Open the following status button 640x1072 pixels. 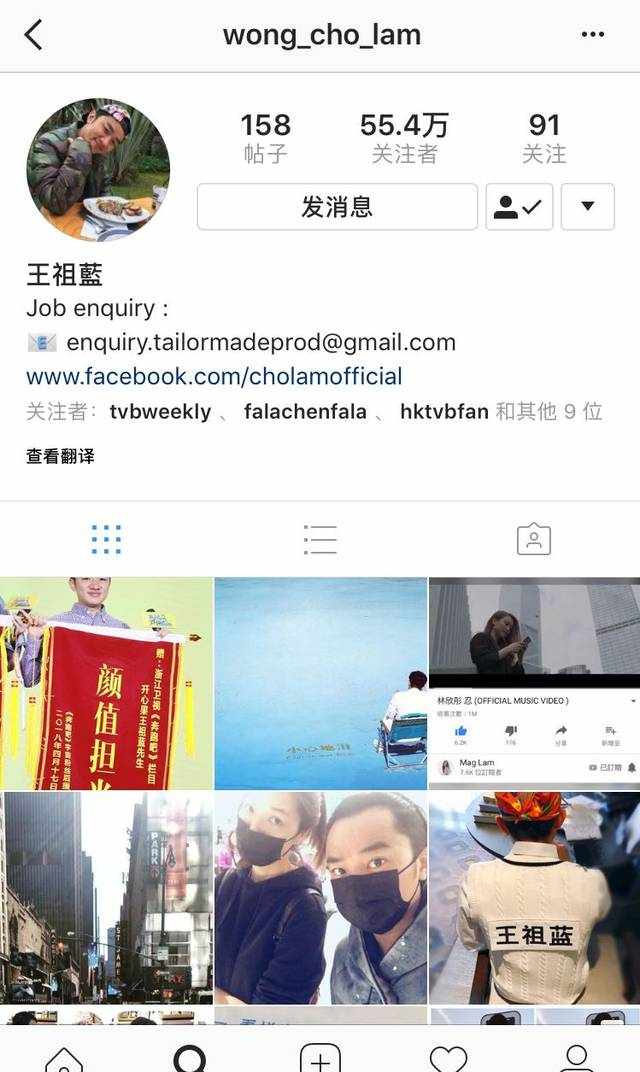pos(519,207)
